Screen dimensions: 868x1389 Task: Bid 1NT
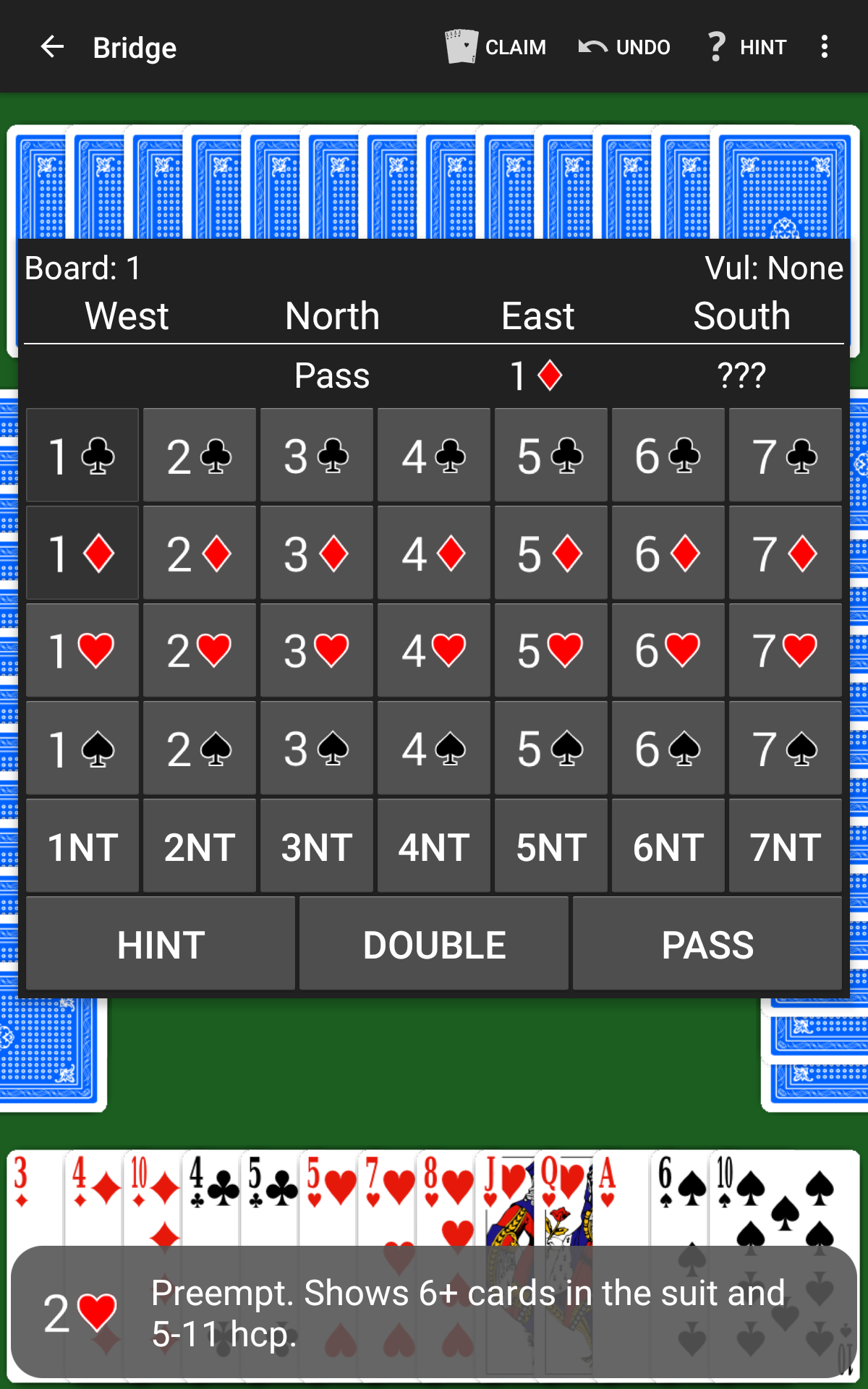(x=82, y=846)
